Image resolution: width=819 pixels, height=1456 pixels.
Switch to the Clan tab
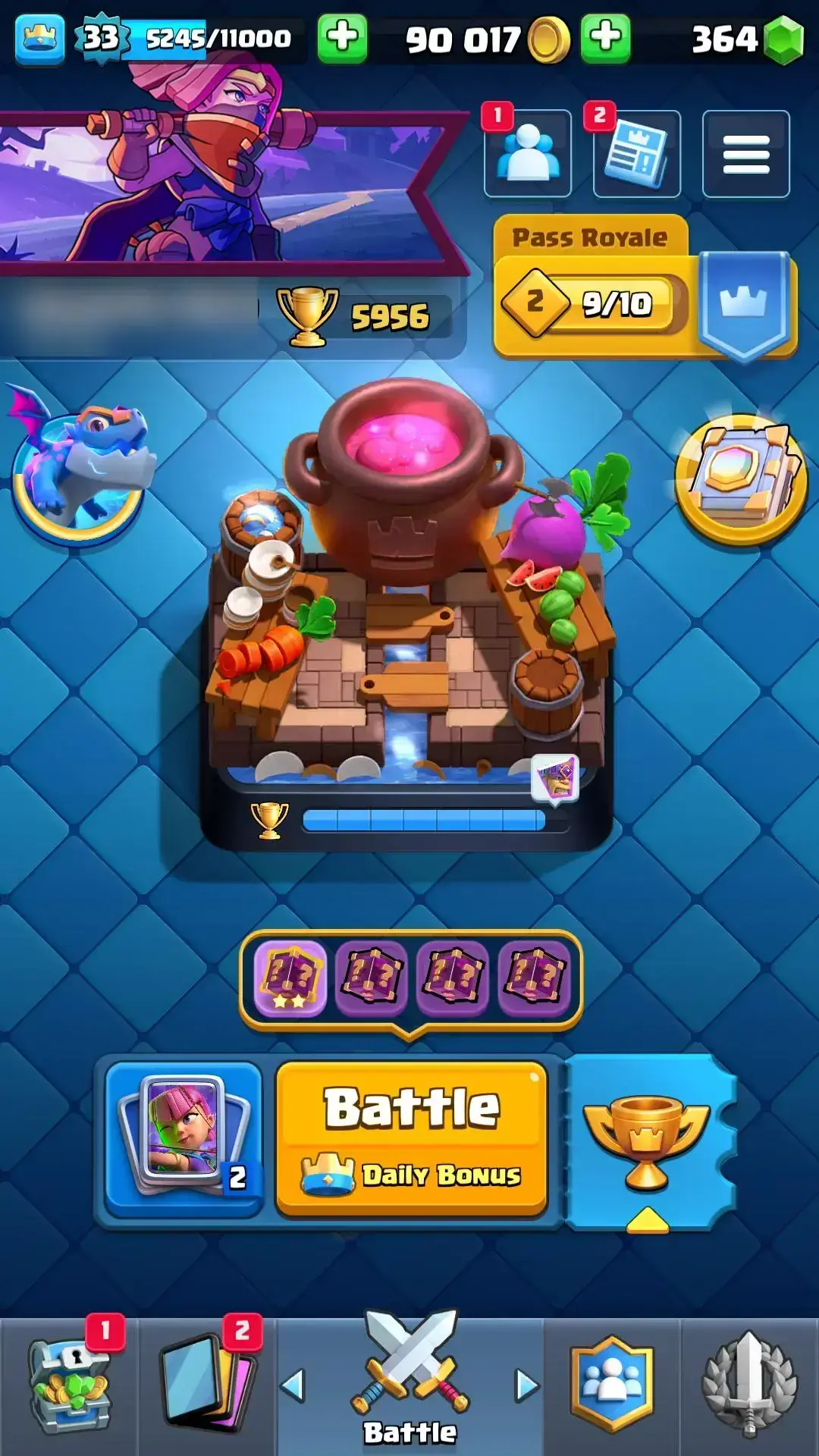612,1386
